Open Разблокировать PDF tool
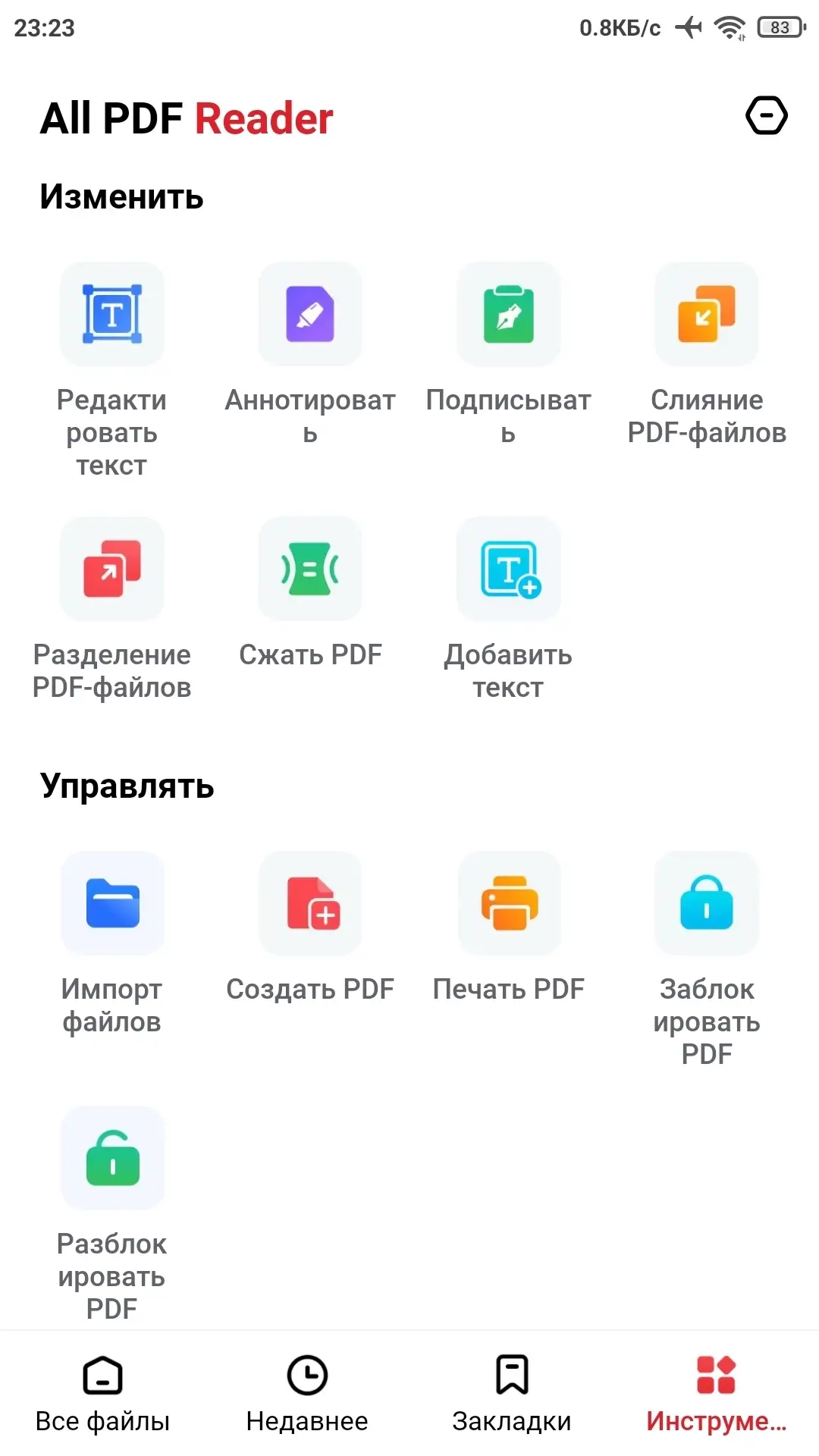The image size is (819, 1456). click(112, 1158)
